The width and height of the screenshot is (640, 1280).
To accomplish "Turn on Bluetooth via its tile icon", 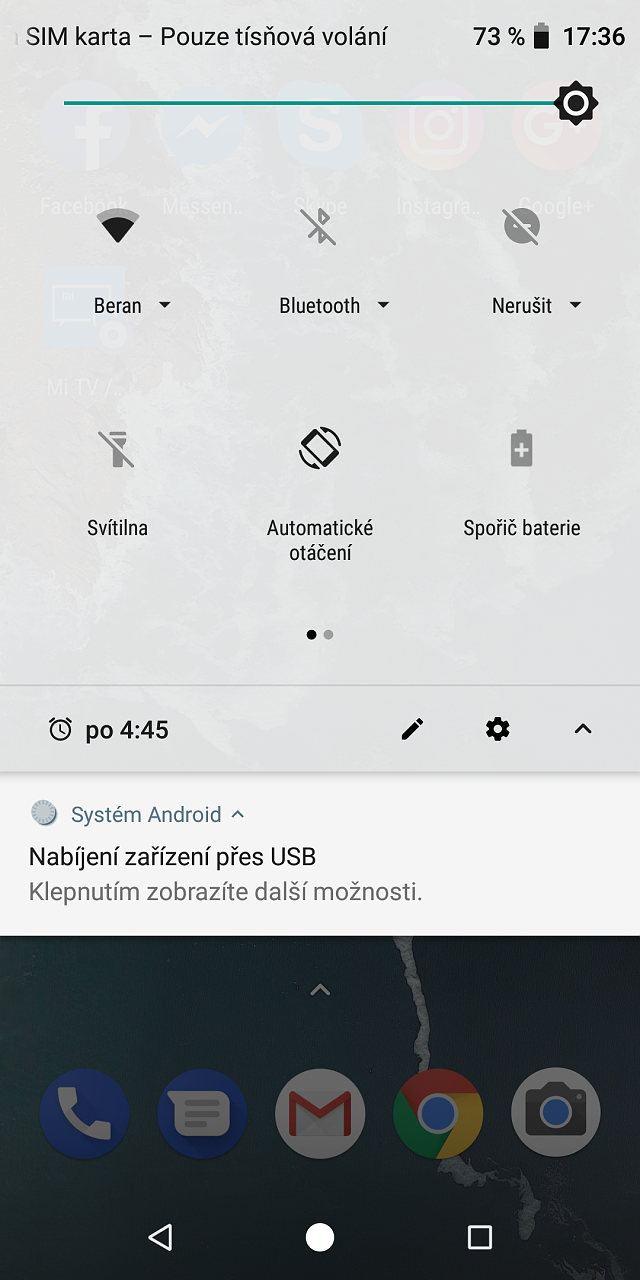I will tap(320, 227).
